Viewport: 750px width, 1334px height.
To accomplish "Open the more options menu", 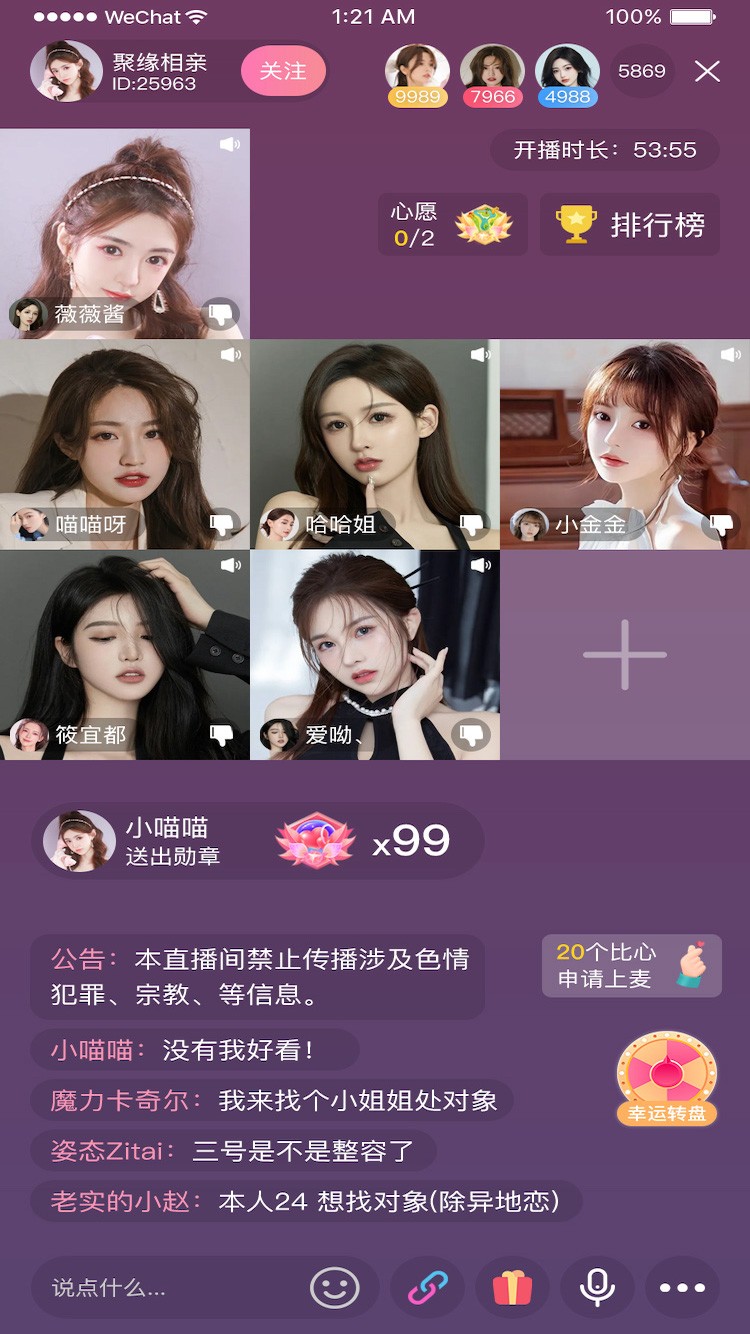I will coord(682,1288).
